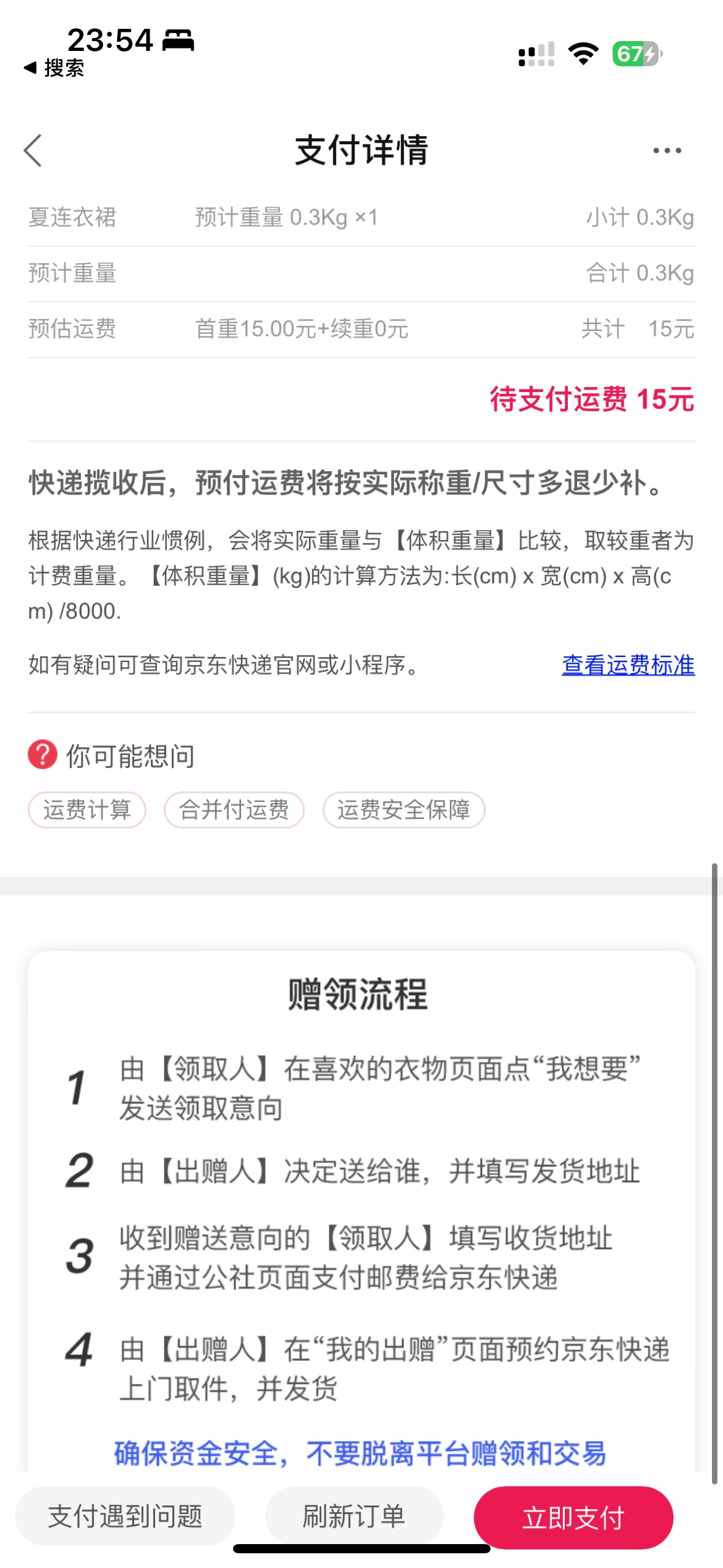
Task: Tap 支付遇到问题 button
Action: pyautogui.click(x=125, y=1516)
